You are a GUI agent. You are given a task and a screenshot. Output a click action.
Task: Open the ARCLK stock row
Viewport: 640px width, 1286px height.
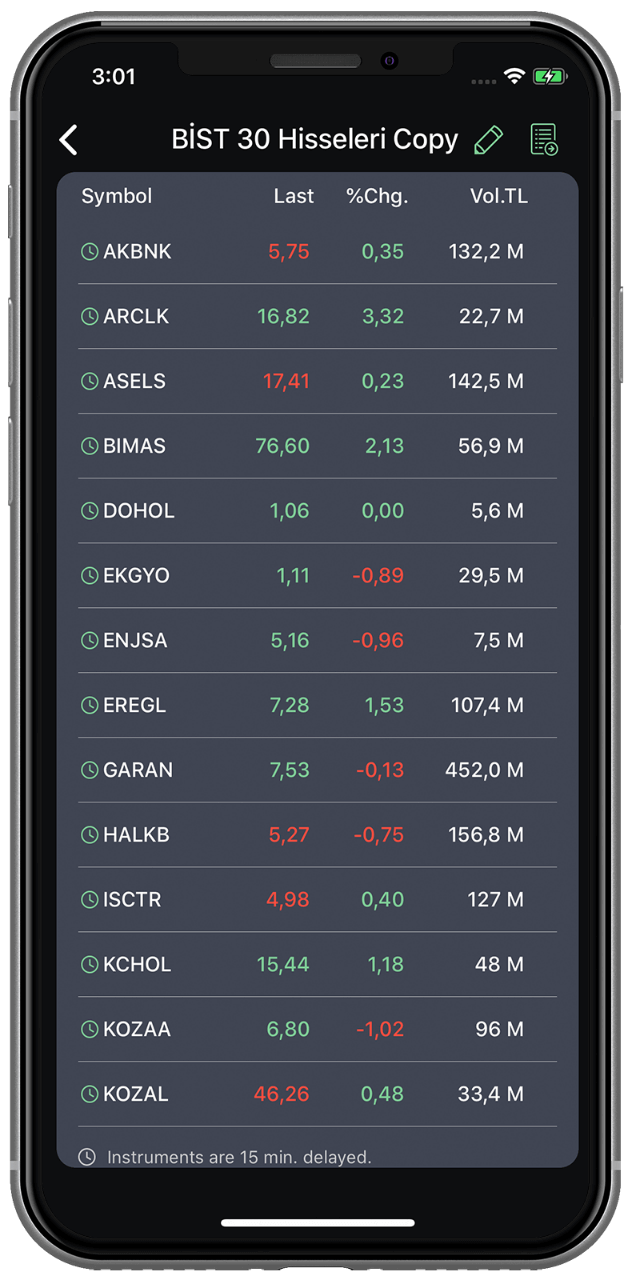coord(318,317)
